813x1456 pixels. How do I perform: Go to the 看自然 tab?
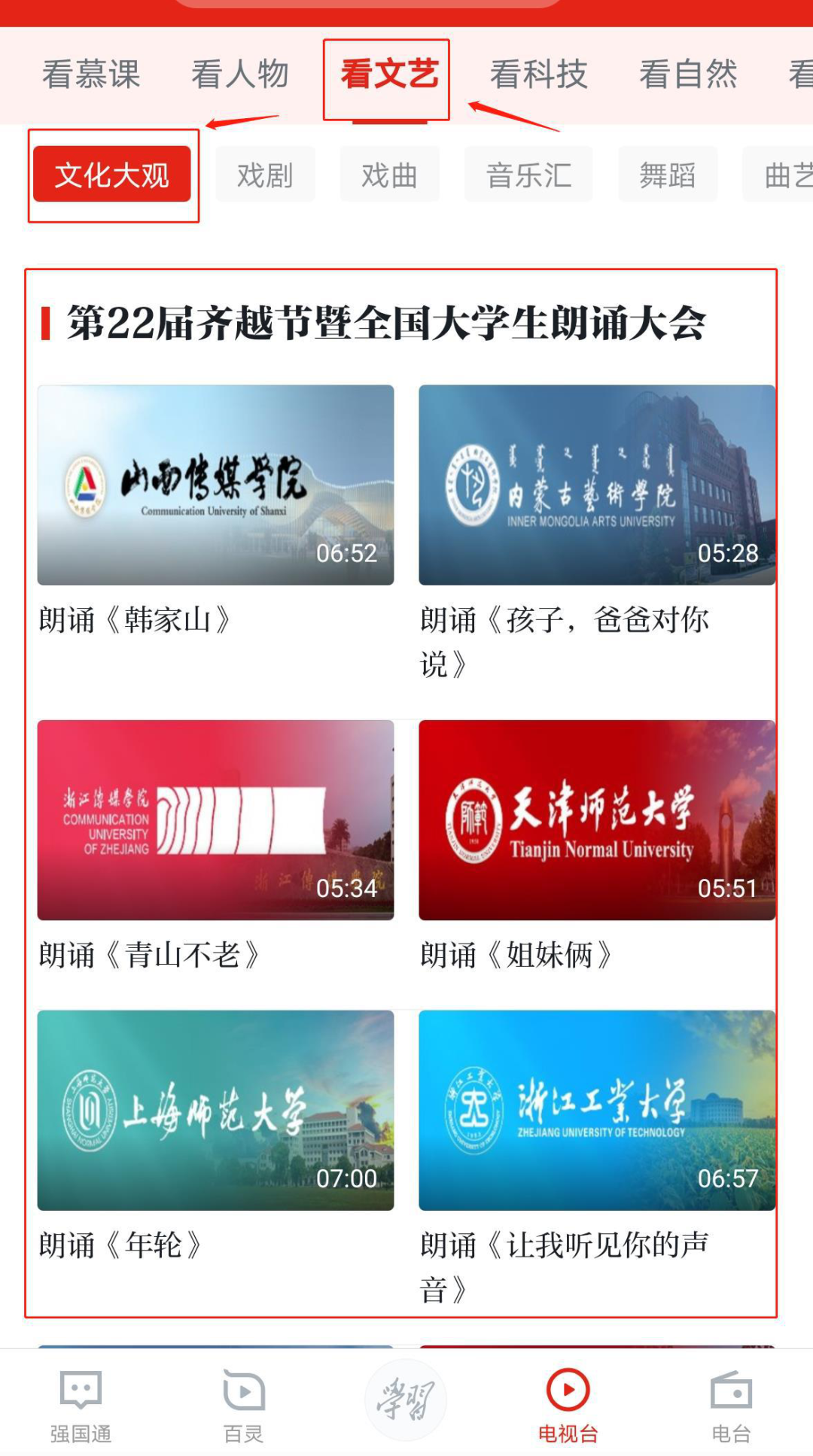coord(687,74)
